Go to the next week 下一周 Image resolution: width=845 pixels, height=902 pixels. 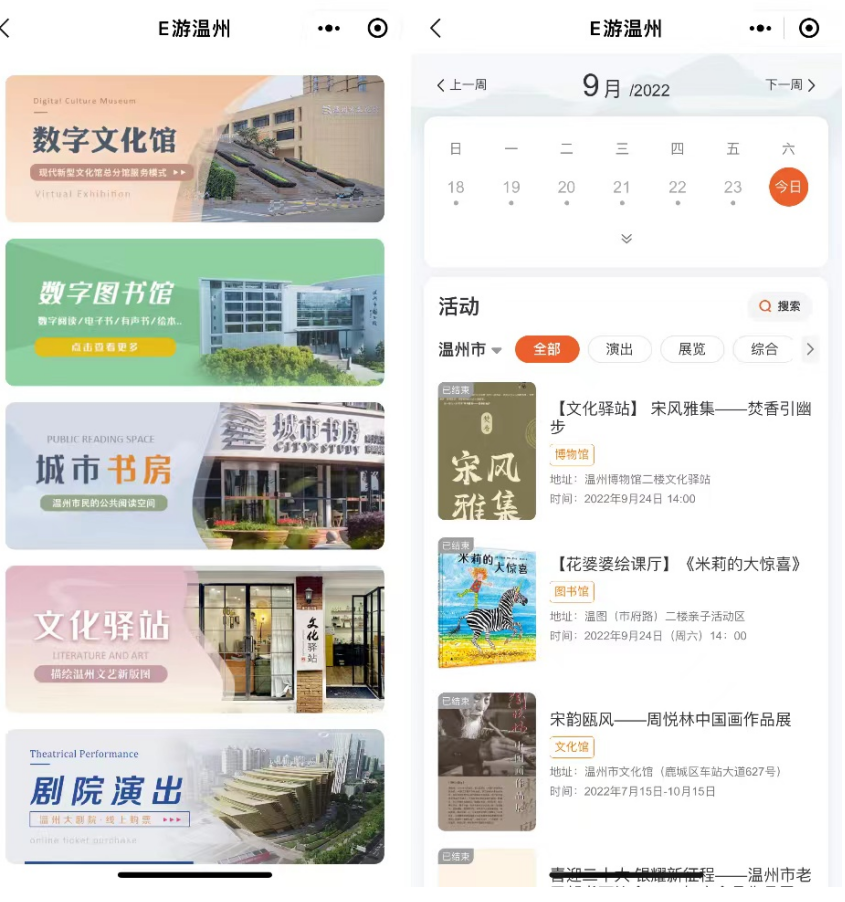click(790, 86)
